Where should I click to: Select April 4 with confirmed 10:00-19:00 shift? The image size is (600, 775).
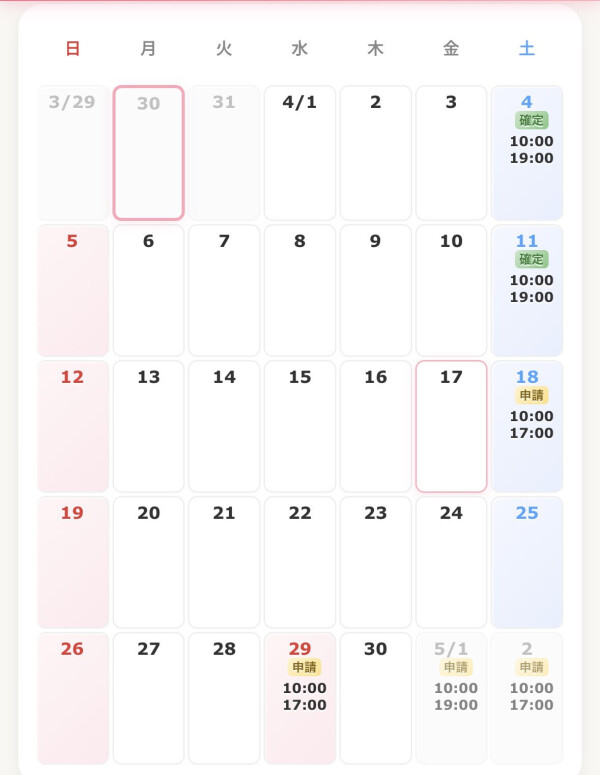[526, 153]
